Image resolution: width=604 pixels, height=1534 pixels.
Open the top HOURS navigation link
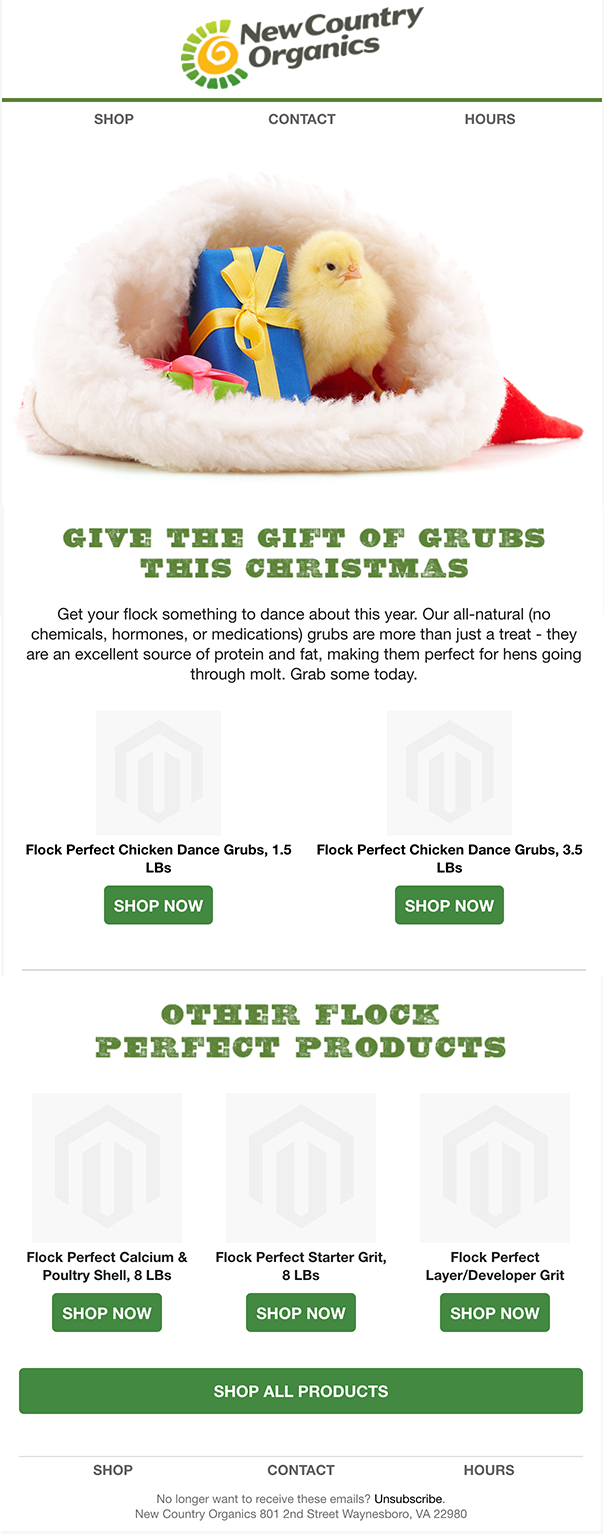click(490, 119)
